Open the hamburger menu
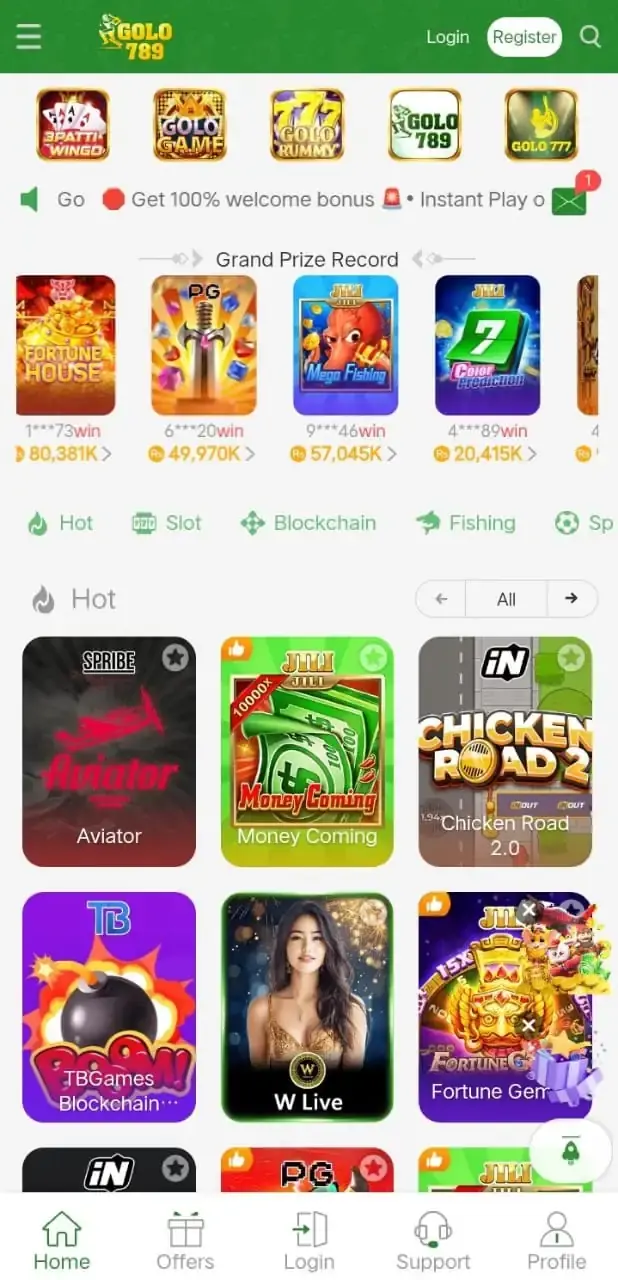 click(x=29, y=37)
